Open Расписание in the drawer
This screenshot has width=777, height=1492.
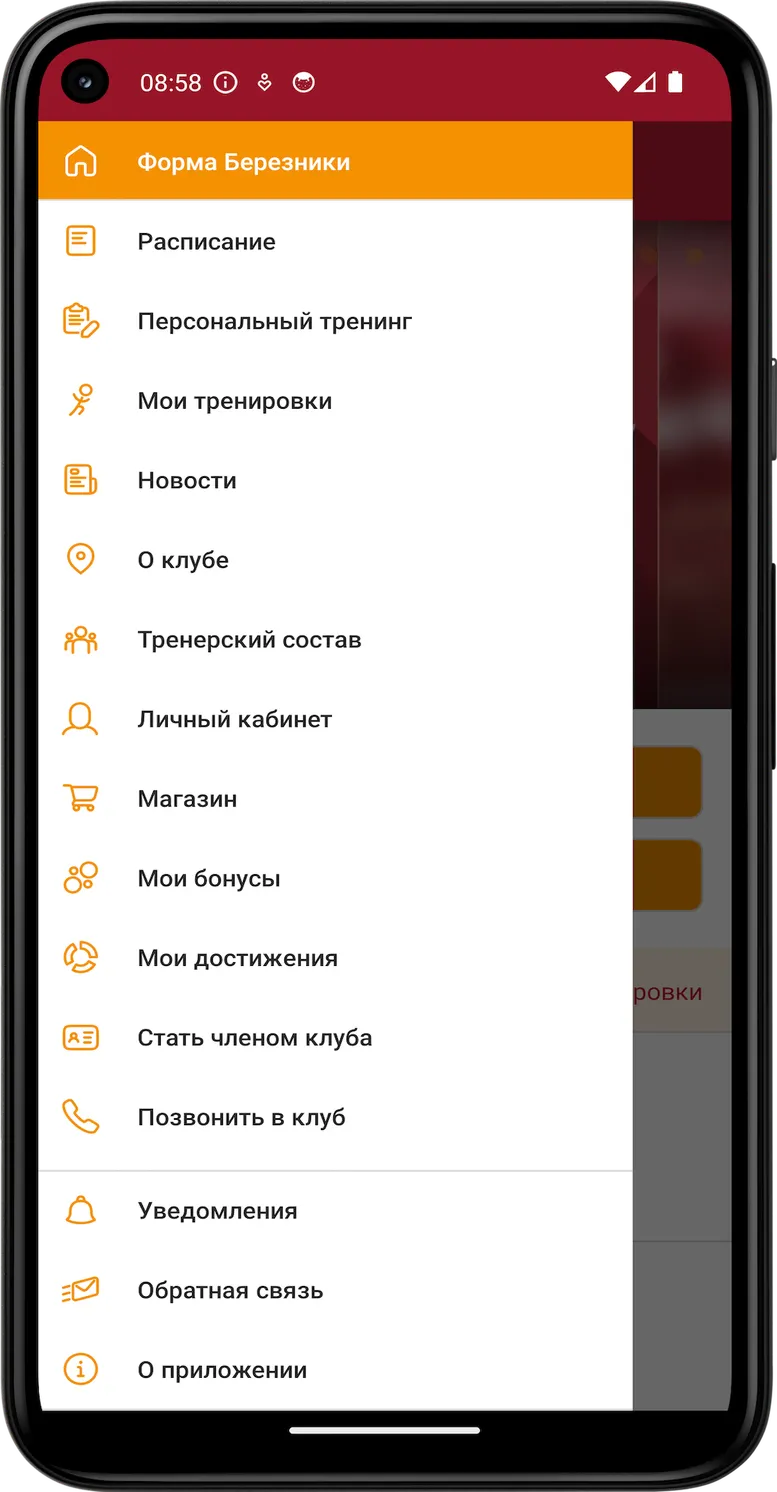click(335, 241)
